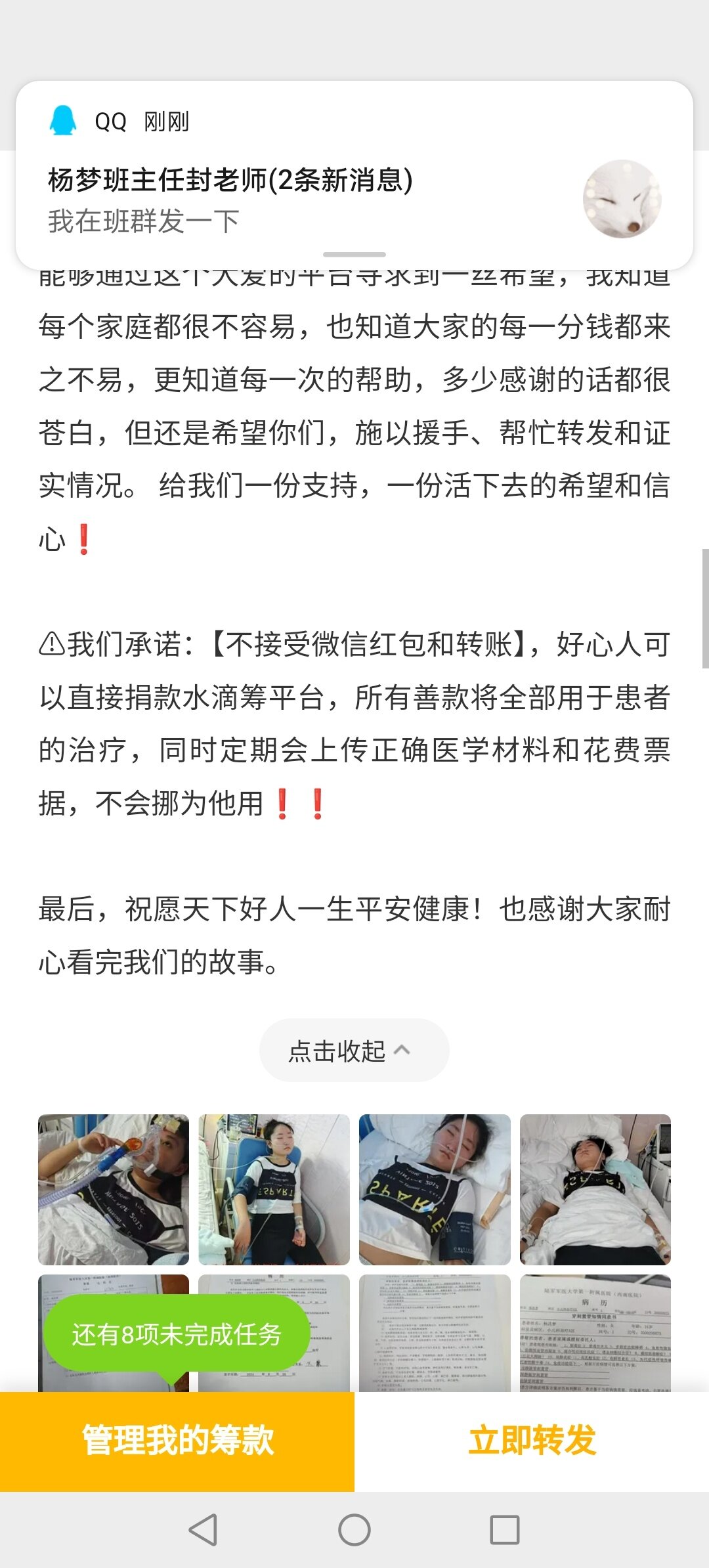Open 管理我的筹款
Image resolution: width=709 pixels, height=1568 pixels.
pyautogui.click(x=177, y=1441)
